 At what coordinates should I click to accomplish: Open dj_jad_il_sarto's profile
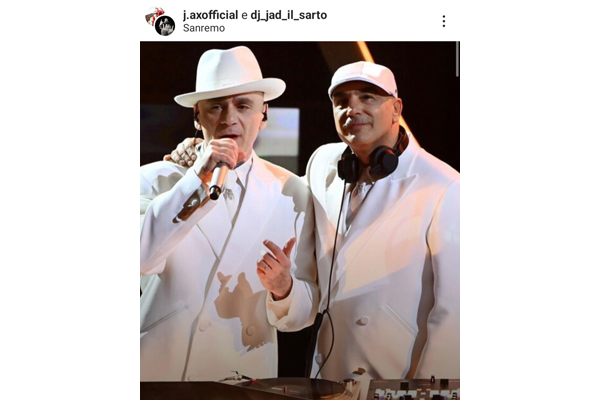click(289, 15)
